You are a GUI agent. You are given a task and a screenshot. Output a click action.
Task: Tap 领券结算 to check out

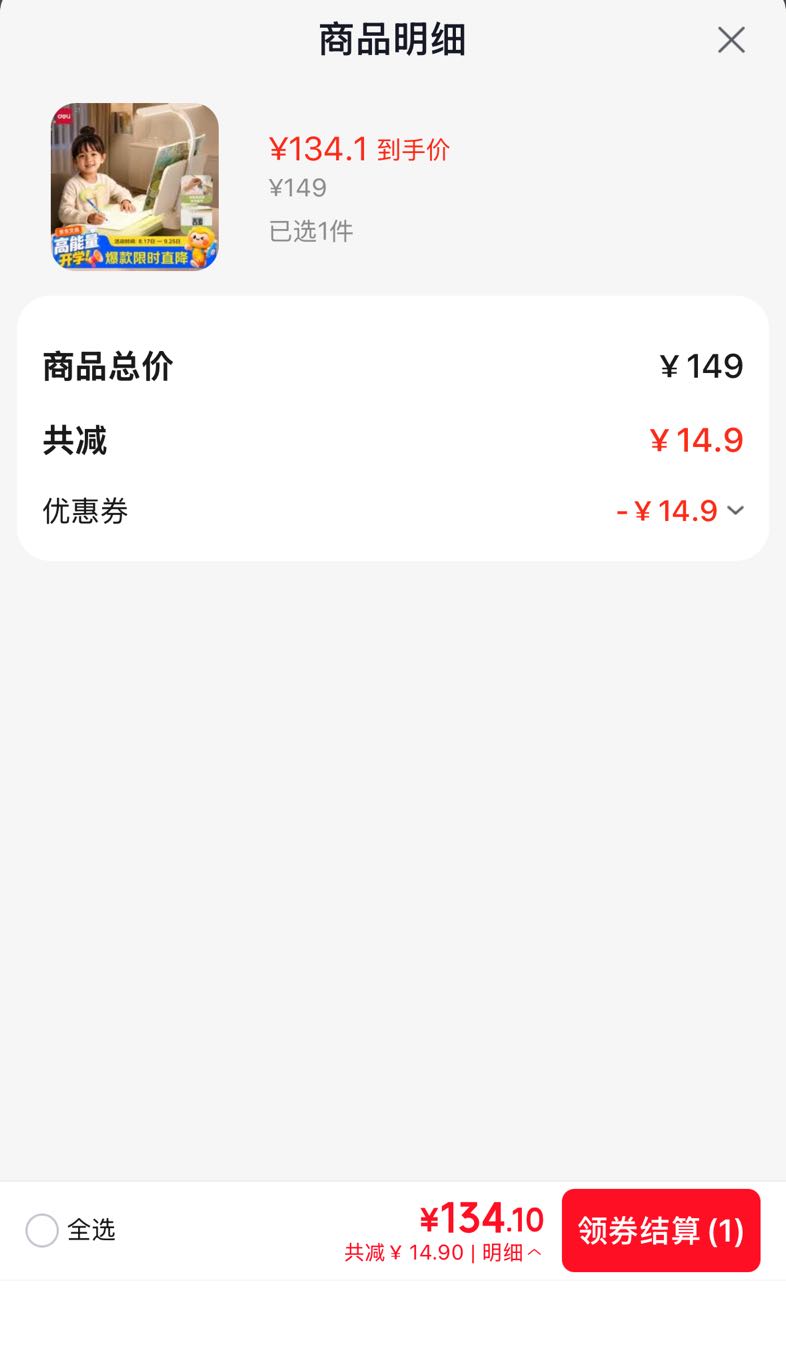pyautogui.click(x=661, y=1230)
